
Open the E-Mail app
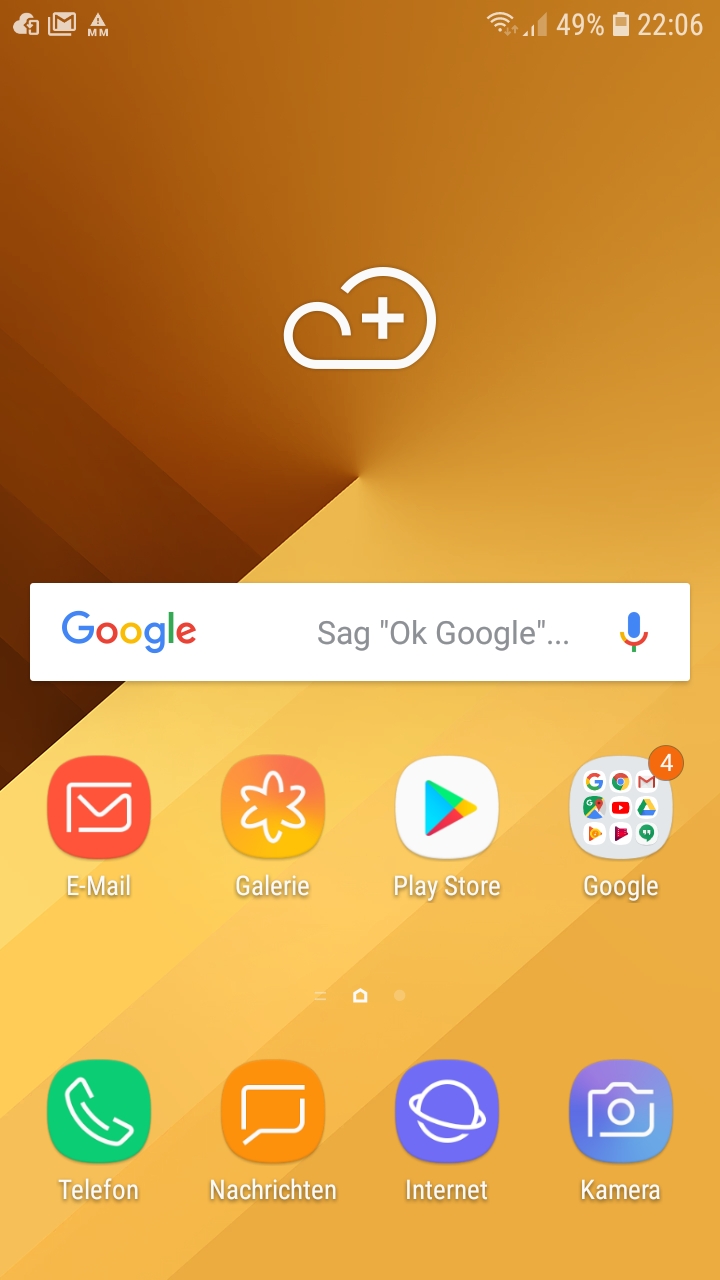[x=99, y=808]
